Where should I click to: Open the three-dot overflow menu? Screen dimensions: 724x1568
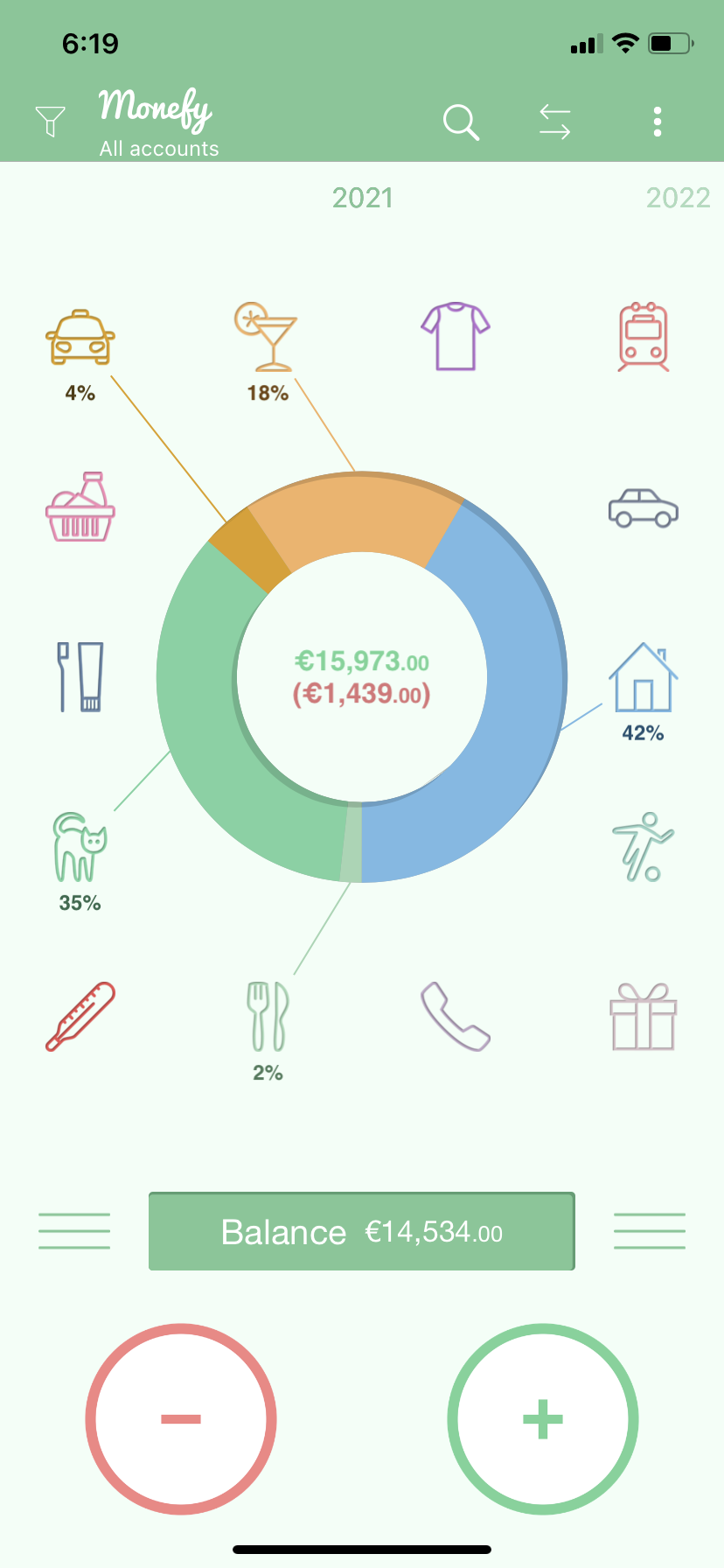(x=658, y=122)
